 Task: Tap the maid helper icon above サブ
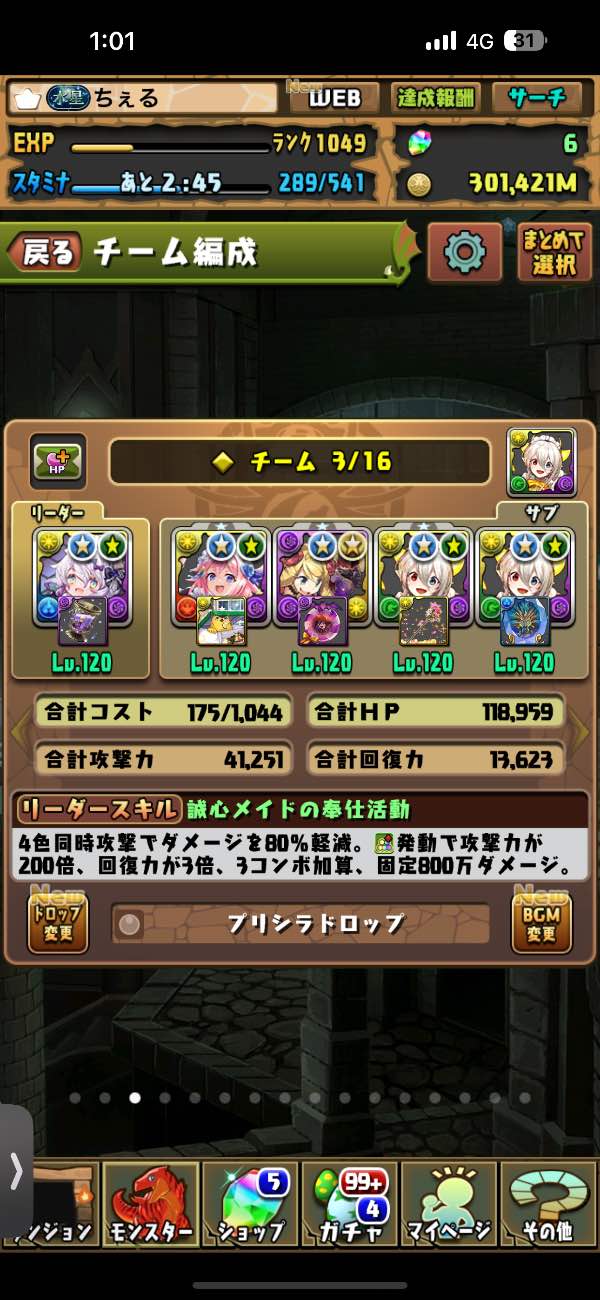click(x=541, y=462)
